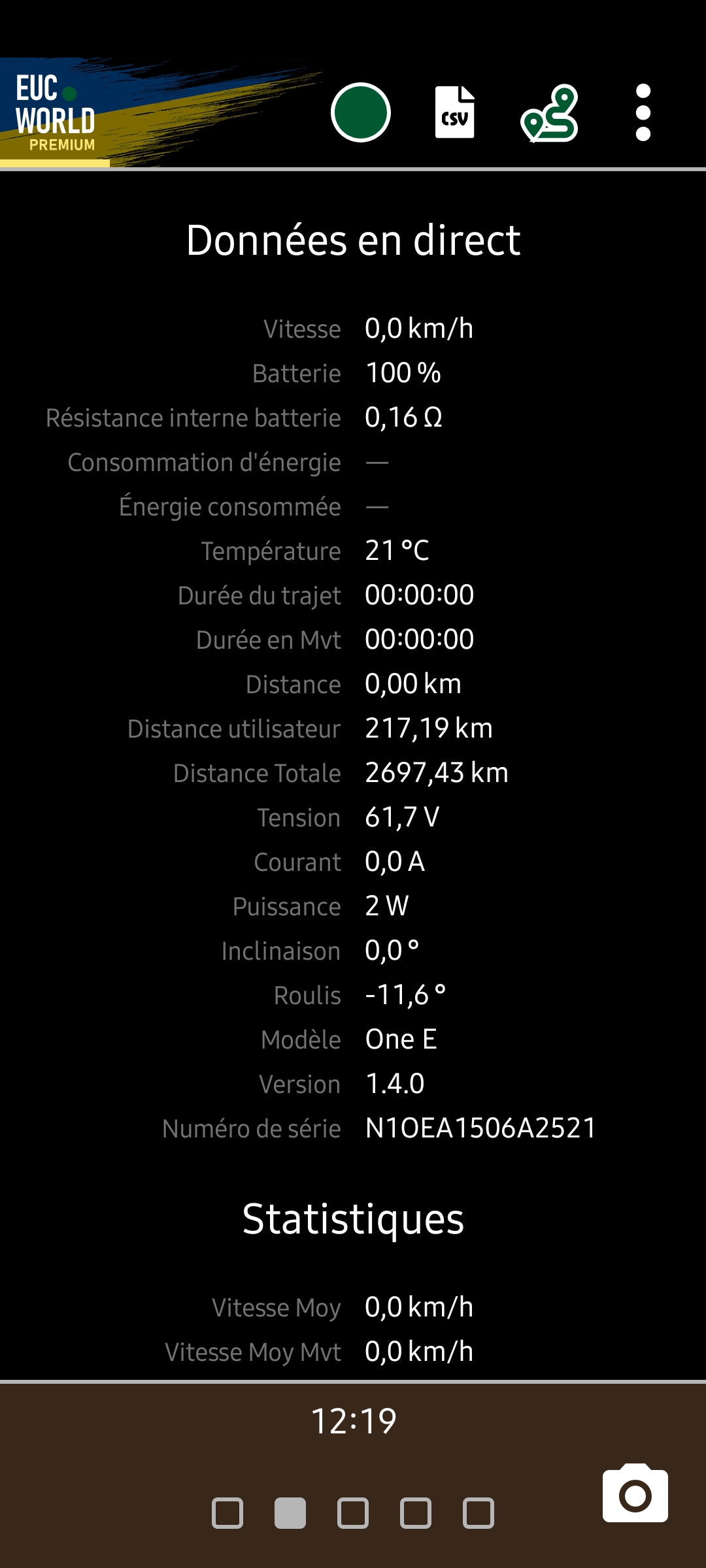This screenshot has height=1568, width=706.
Task: Take a screenshot with the camera icon
Action: [635, 1493]
